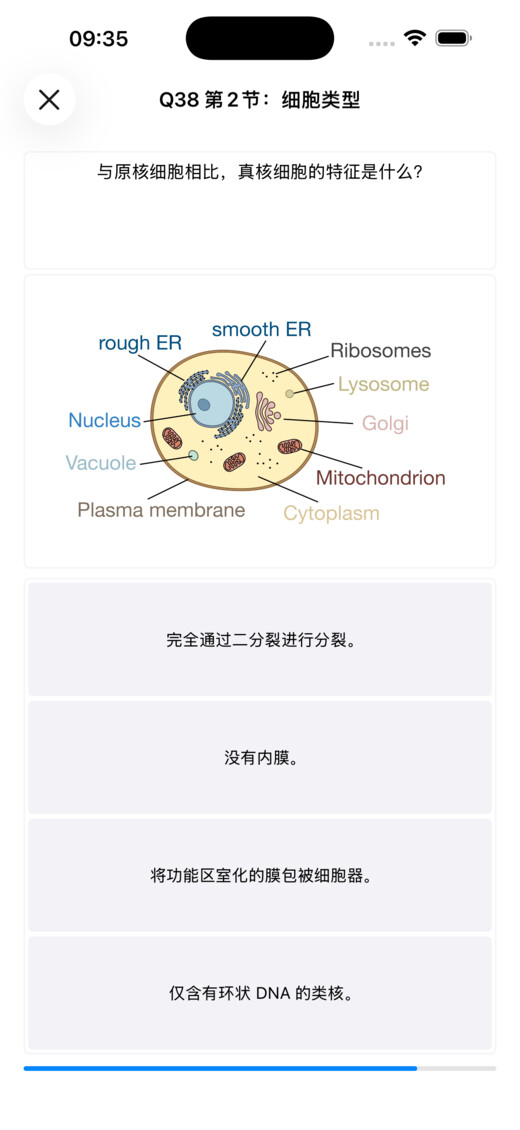
Task: Tap answer 仅含有环状 DNA 的类核
Action: click(x=260, y=993)
